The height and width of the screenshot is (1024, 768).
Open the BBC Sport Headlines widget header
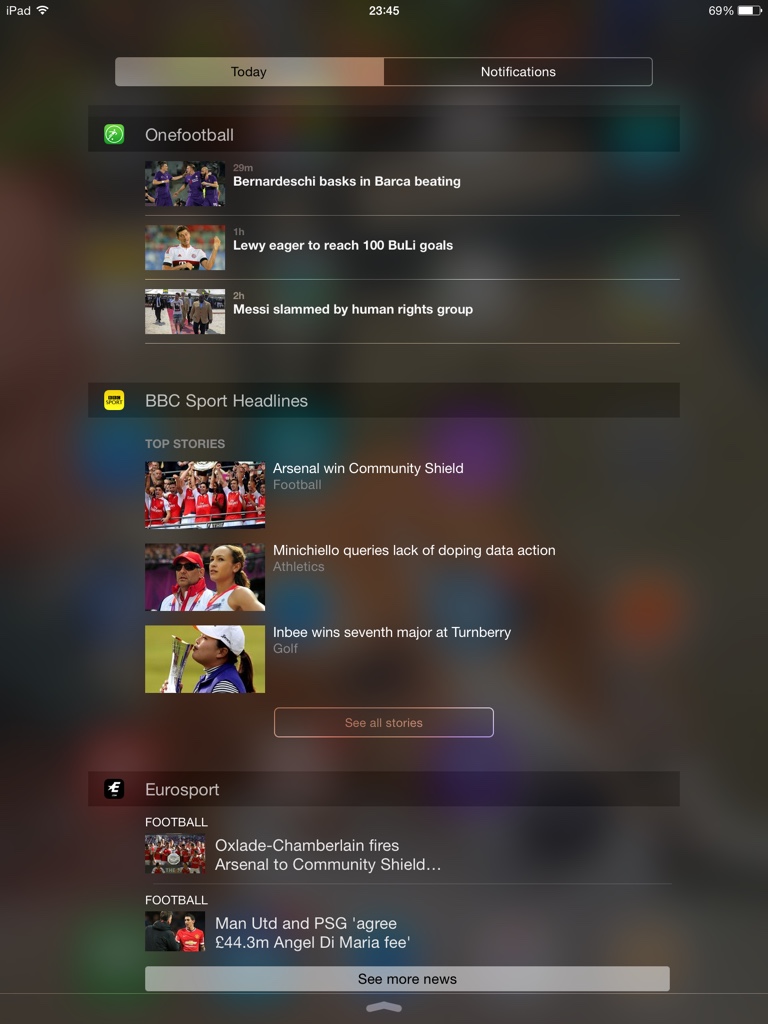pyautogui.click(x=226, y=401)
